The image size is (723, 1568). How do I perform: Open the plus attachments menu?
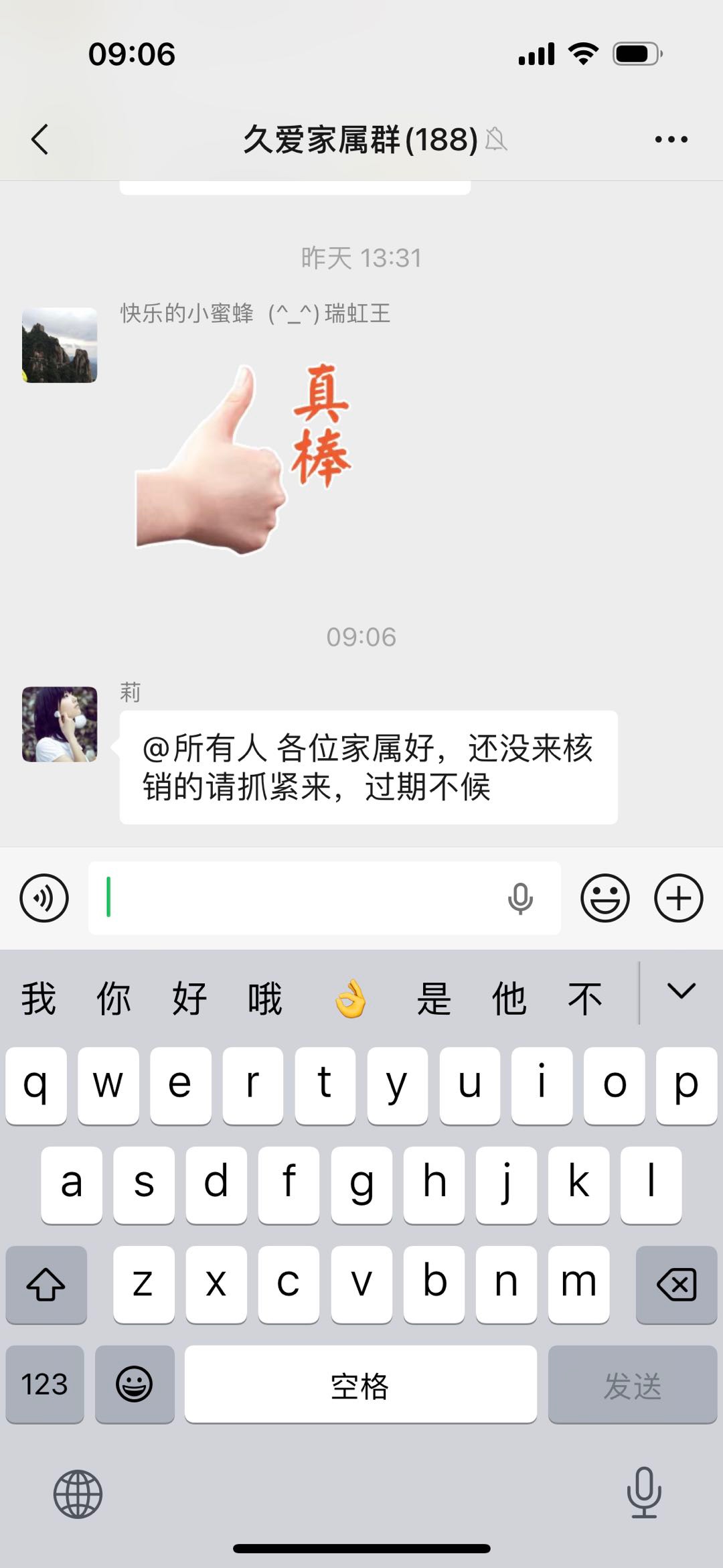678,898
